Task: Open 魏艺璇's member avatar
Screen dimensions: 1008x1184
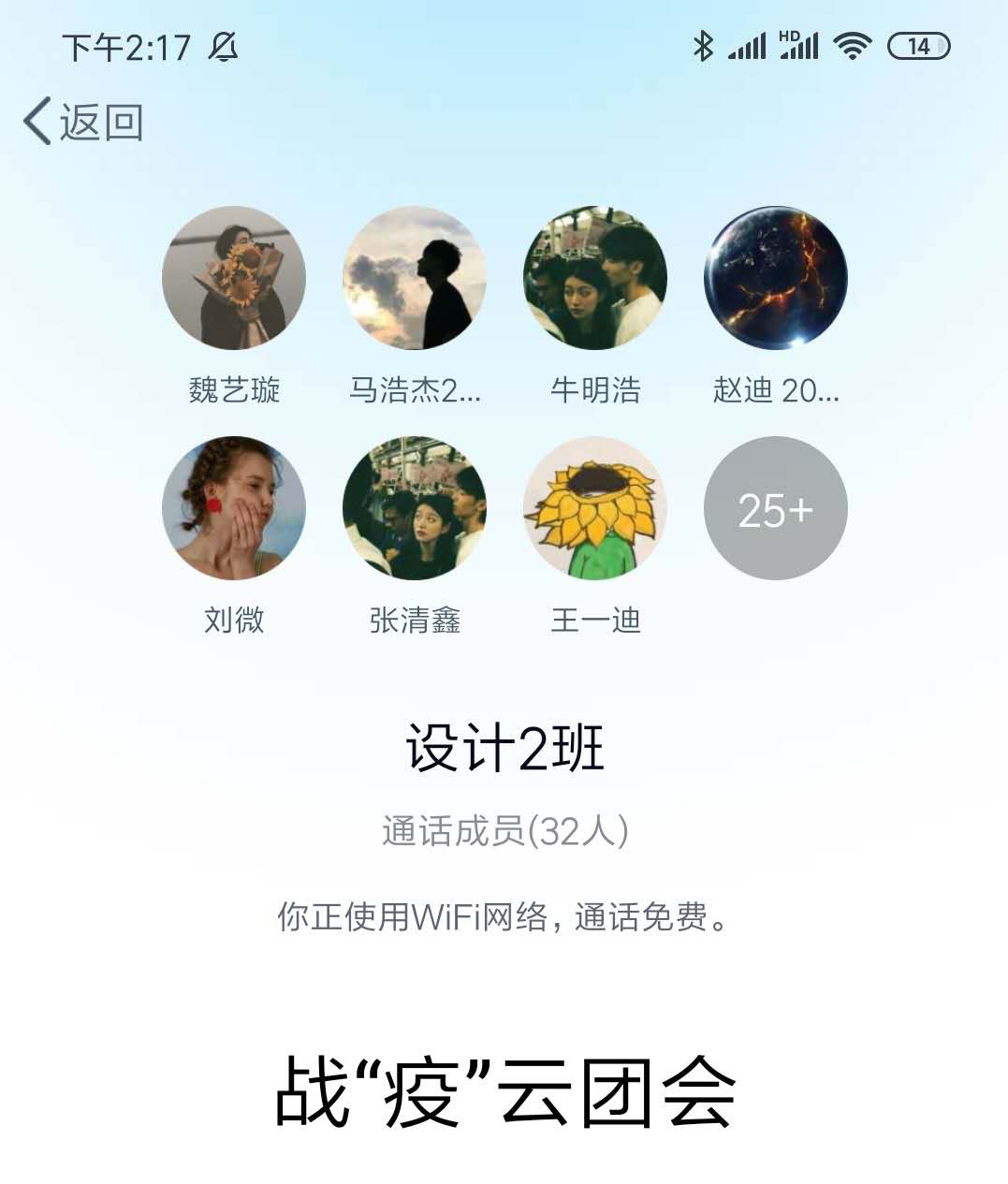Action: click(234, 278)
